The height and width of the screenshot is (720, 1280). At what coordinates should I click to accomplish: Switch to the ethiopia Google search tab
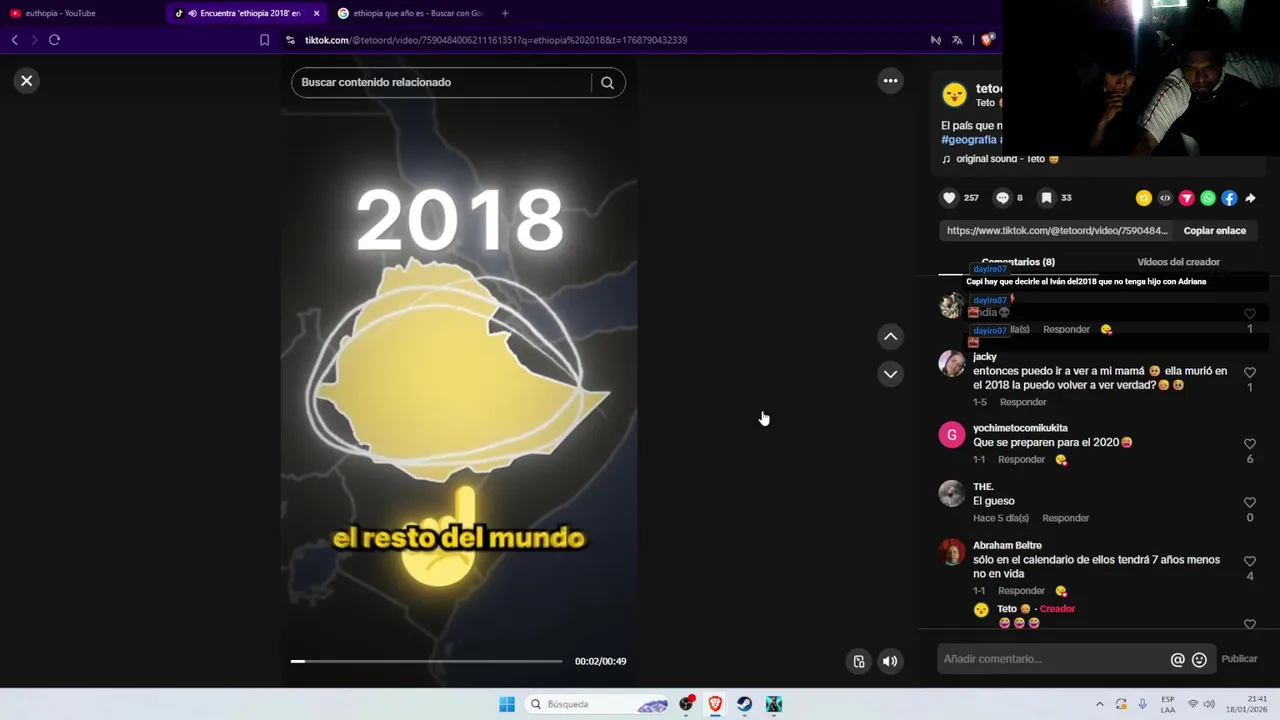pos(415,13)
